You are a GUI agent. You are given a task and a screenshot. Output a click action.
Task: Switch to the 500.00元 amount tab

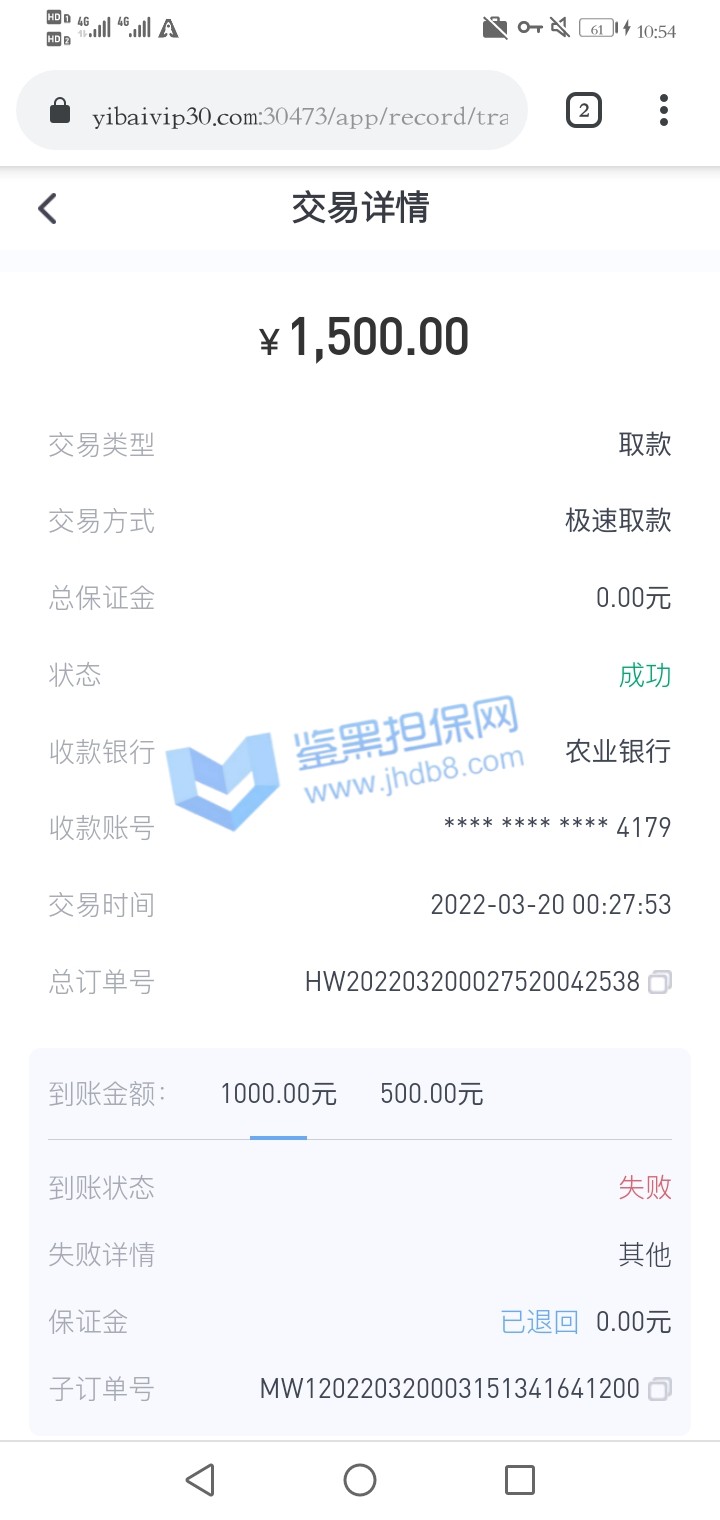[431, 1094]
